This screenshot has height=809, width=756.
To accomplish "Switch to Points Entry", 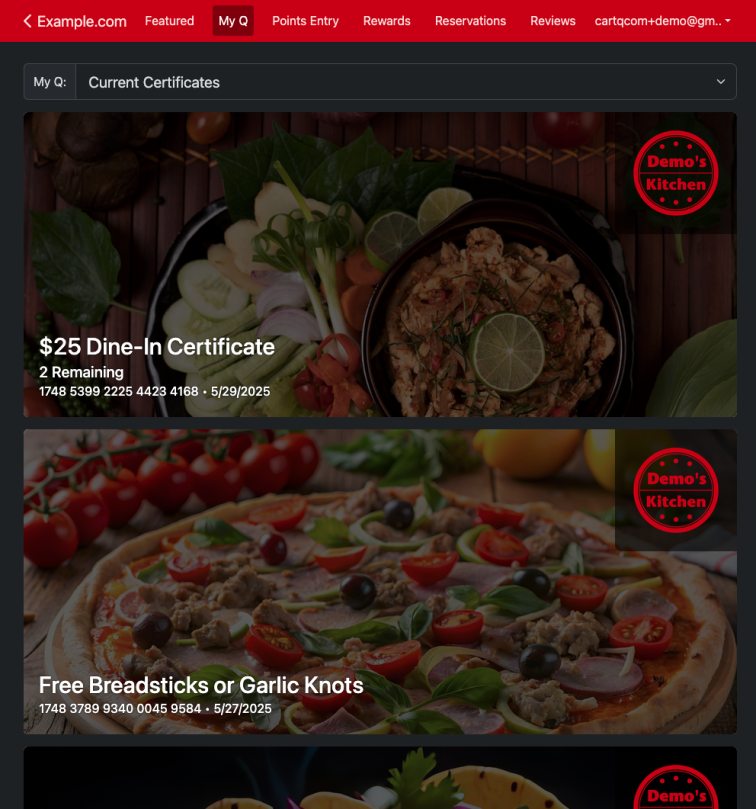I will [305, 21].
